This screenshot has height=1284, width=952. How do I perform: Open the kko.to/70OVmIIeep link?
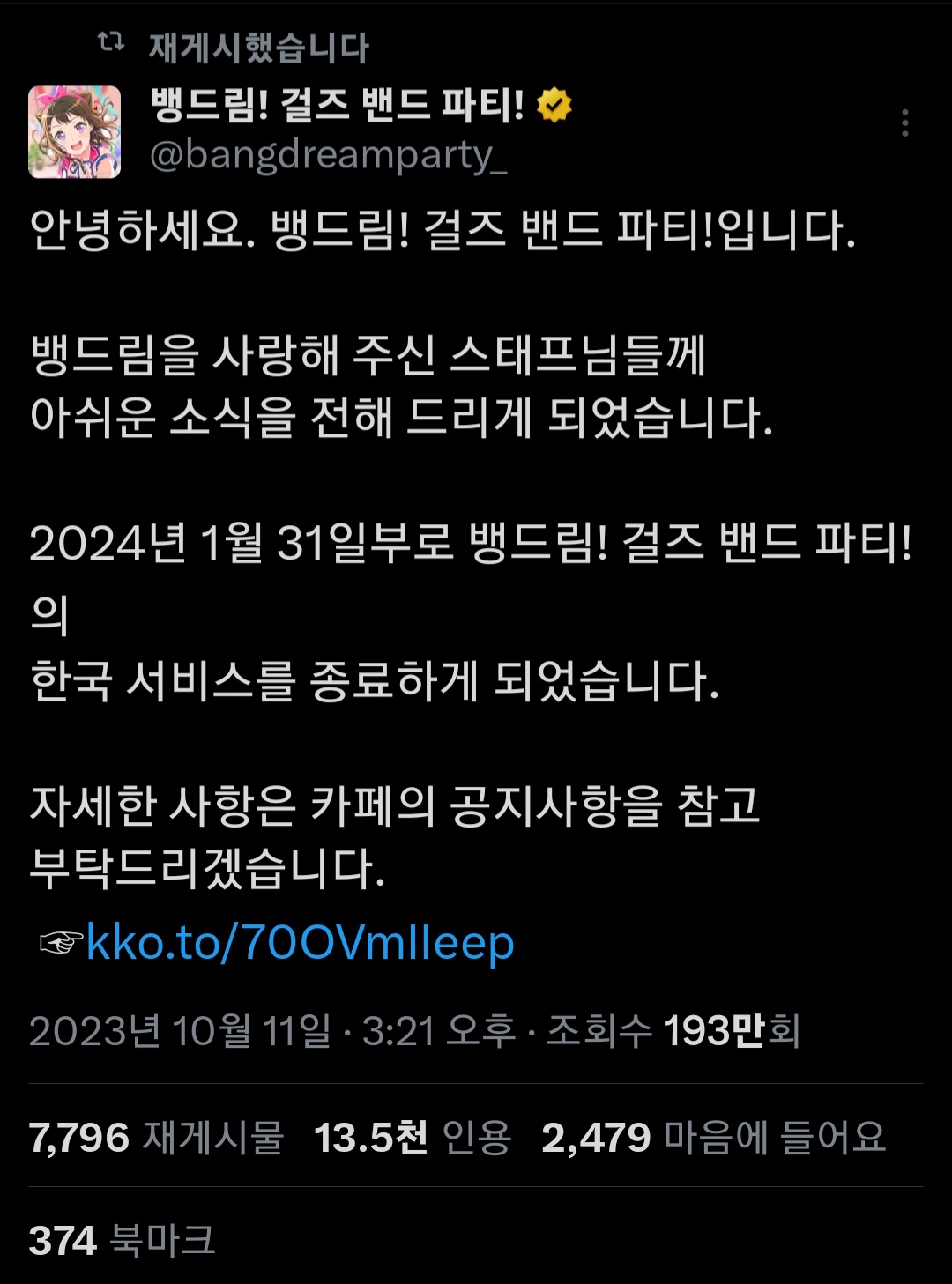300,943
